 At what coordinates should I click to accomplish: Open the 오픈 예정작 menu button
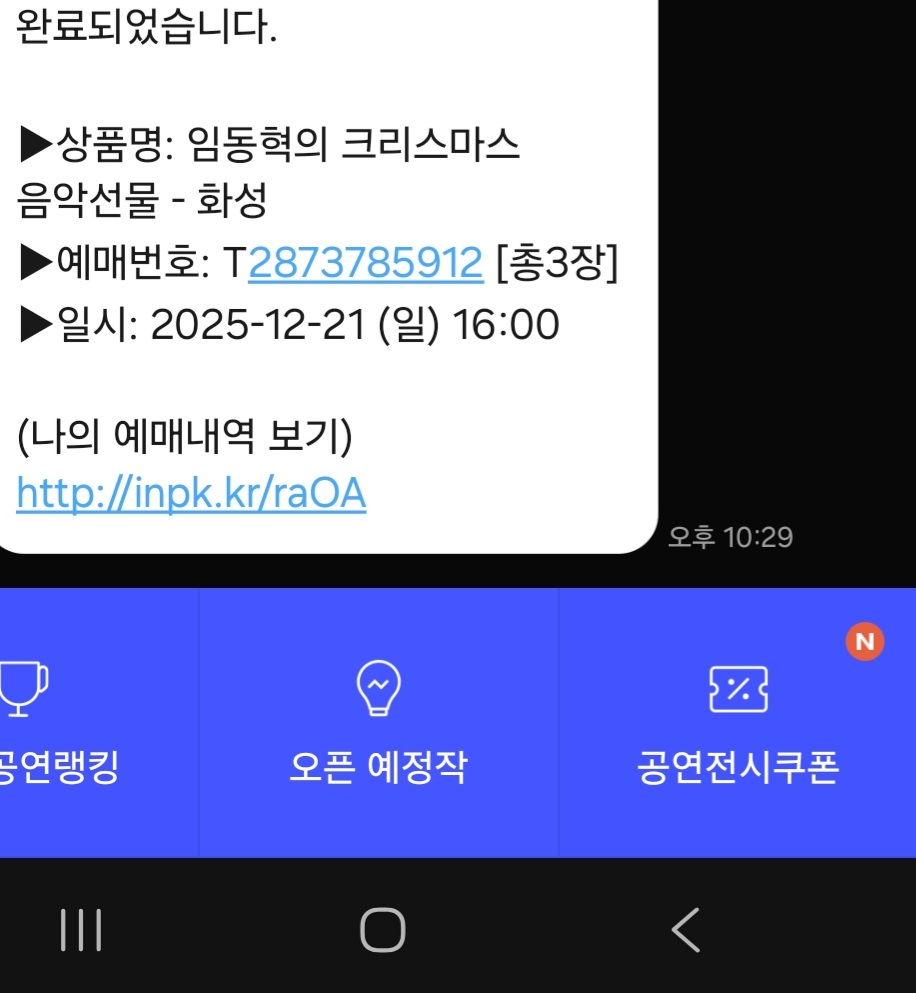pos(378,722)
